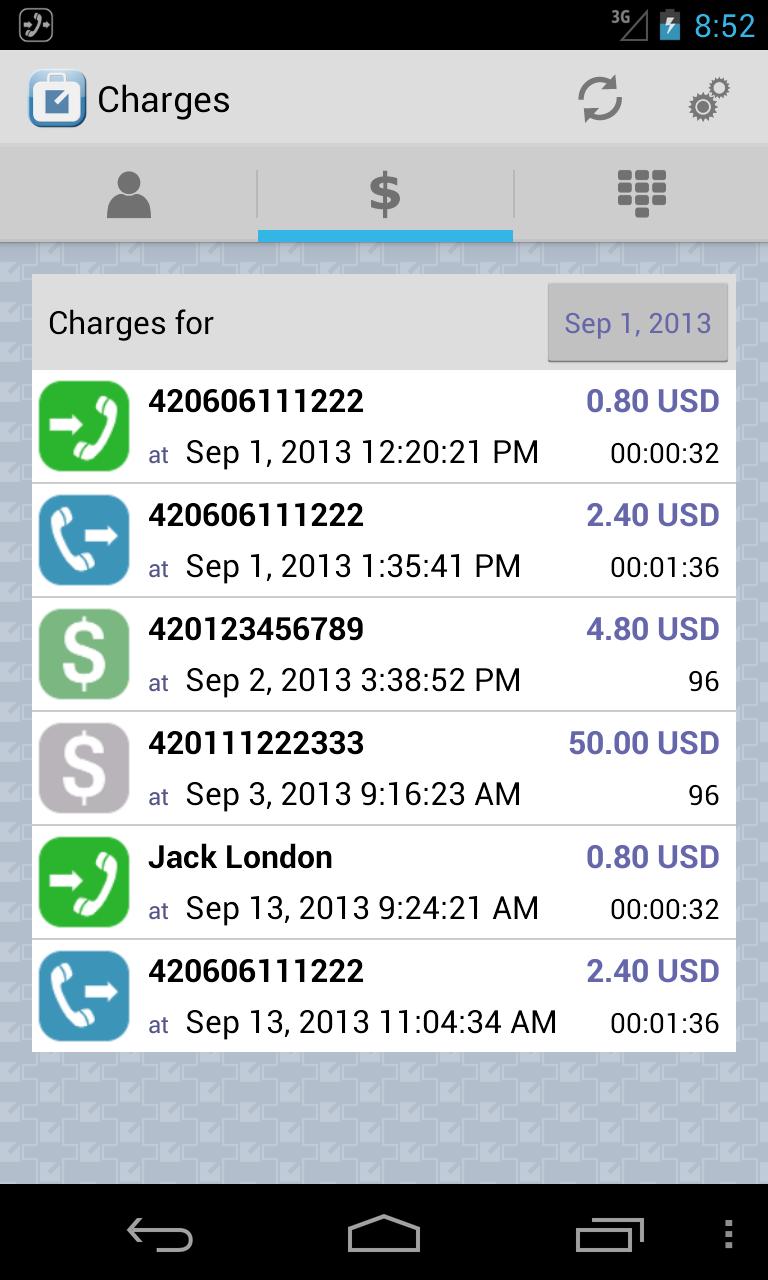View the 50.00 USD charge for 420111222333
The height and width of the screenshot is (1280, 768).
384,769
